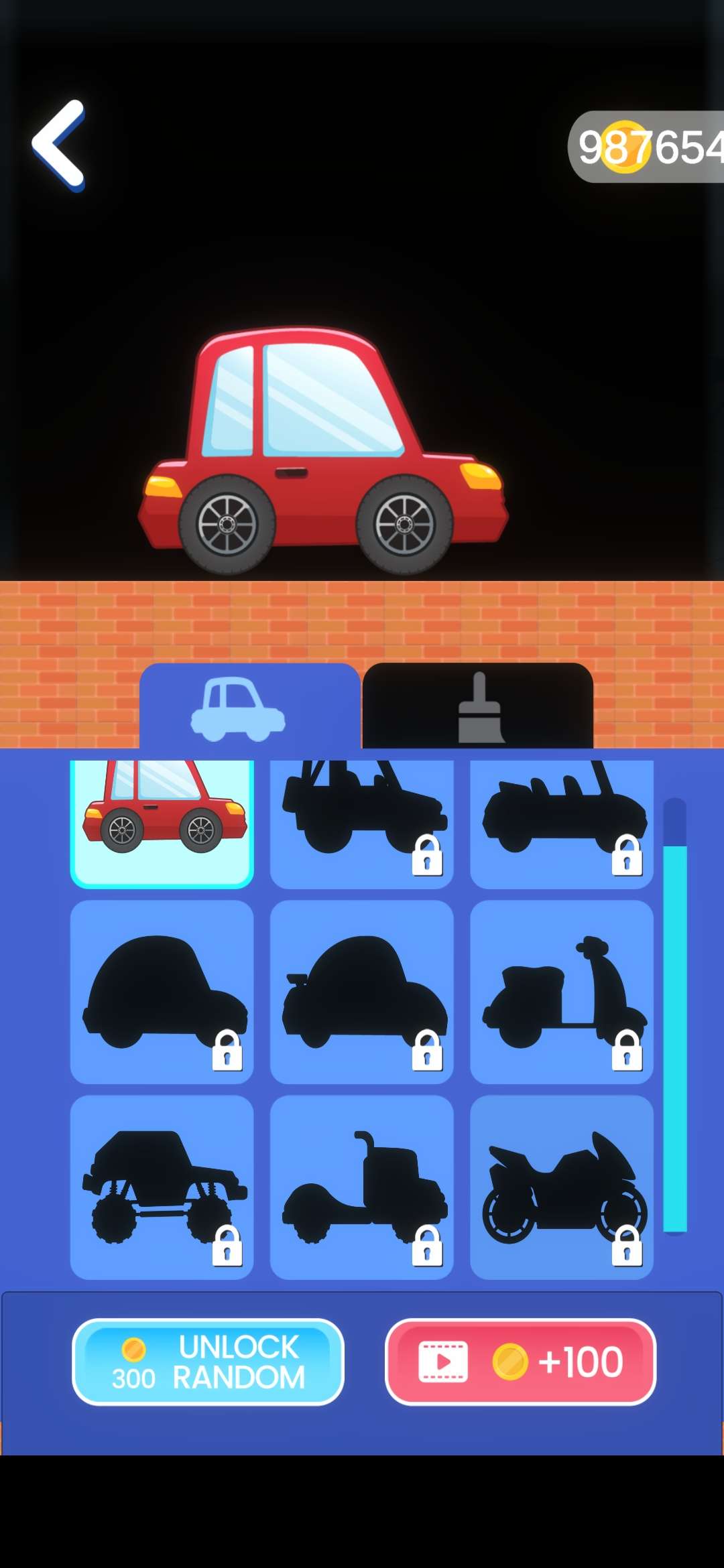Choose the locked beetle with spoiler tile
The height and width of the screenshot is (1568, 724).
[x=361, y=992]
